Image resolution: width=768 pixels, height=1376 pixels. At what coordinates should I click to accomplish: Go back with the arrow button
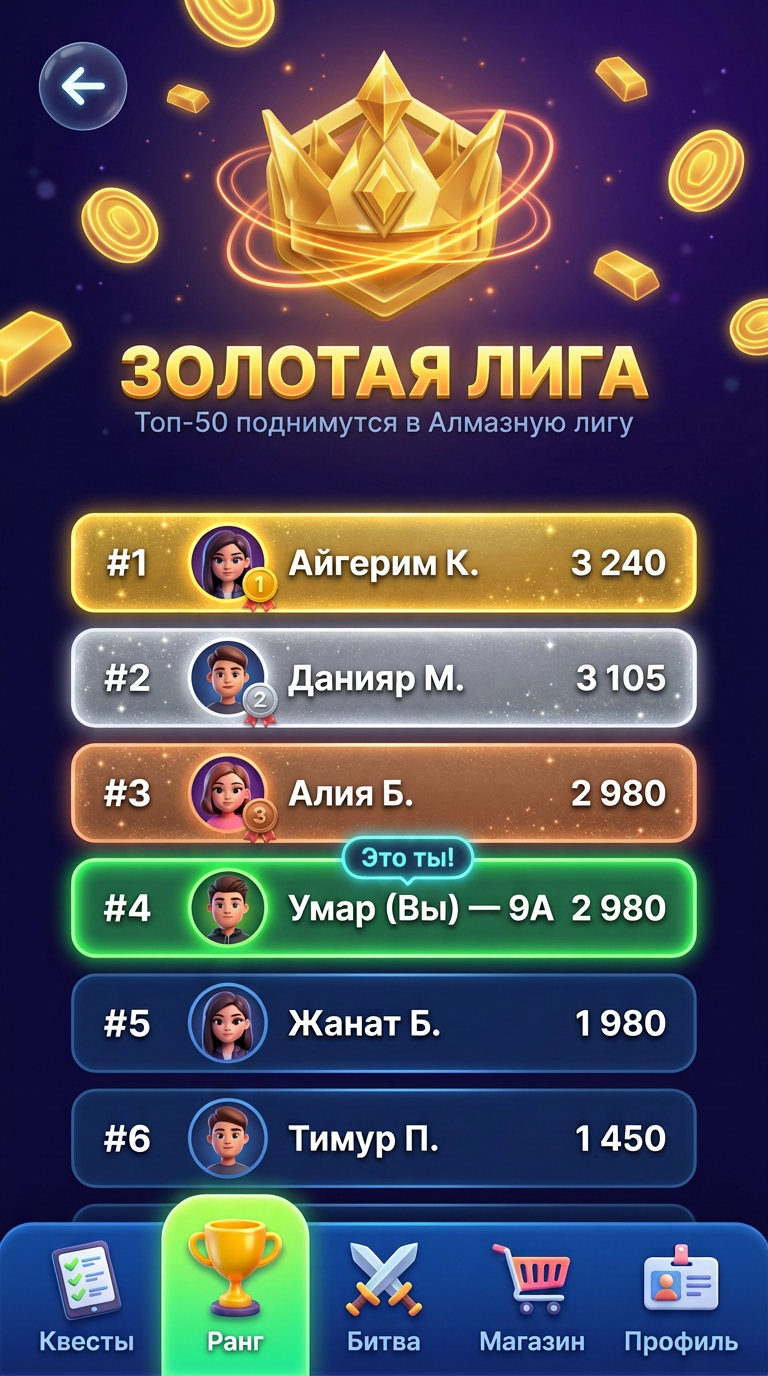[83, 87]
